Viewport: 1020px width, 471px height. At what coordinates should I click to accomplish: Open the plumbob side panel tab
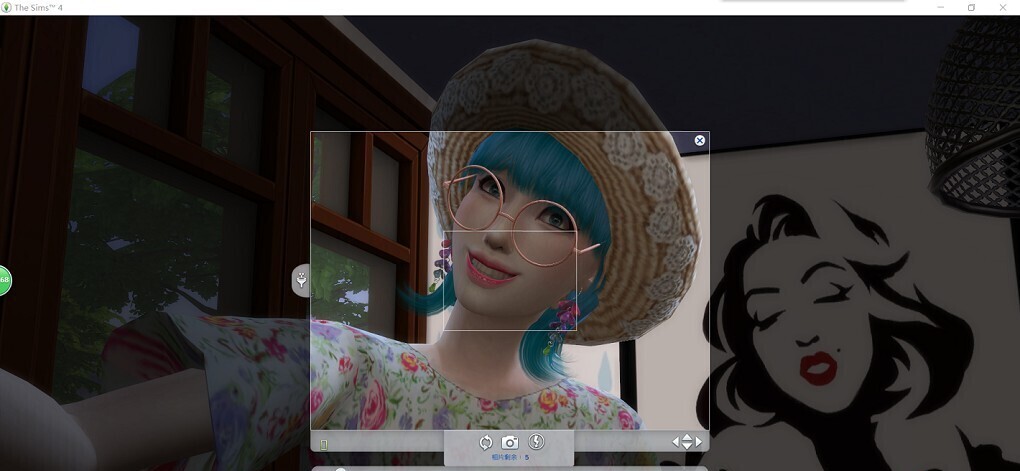301,281
